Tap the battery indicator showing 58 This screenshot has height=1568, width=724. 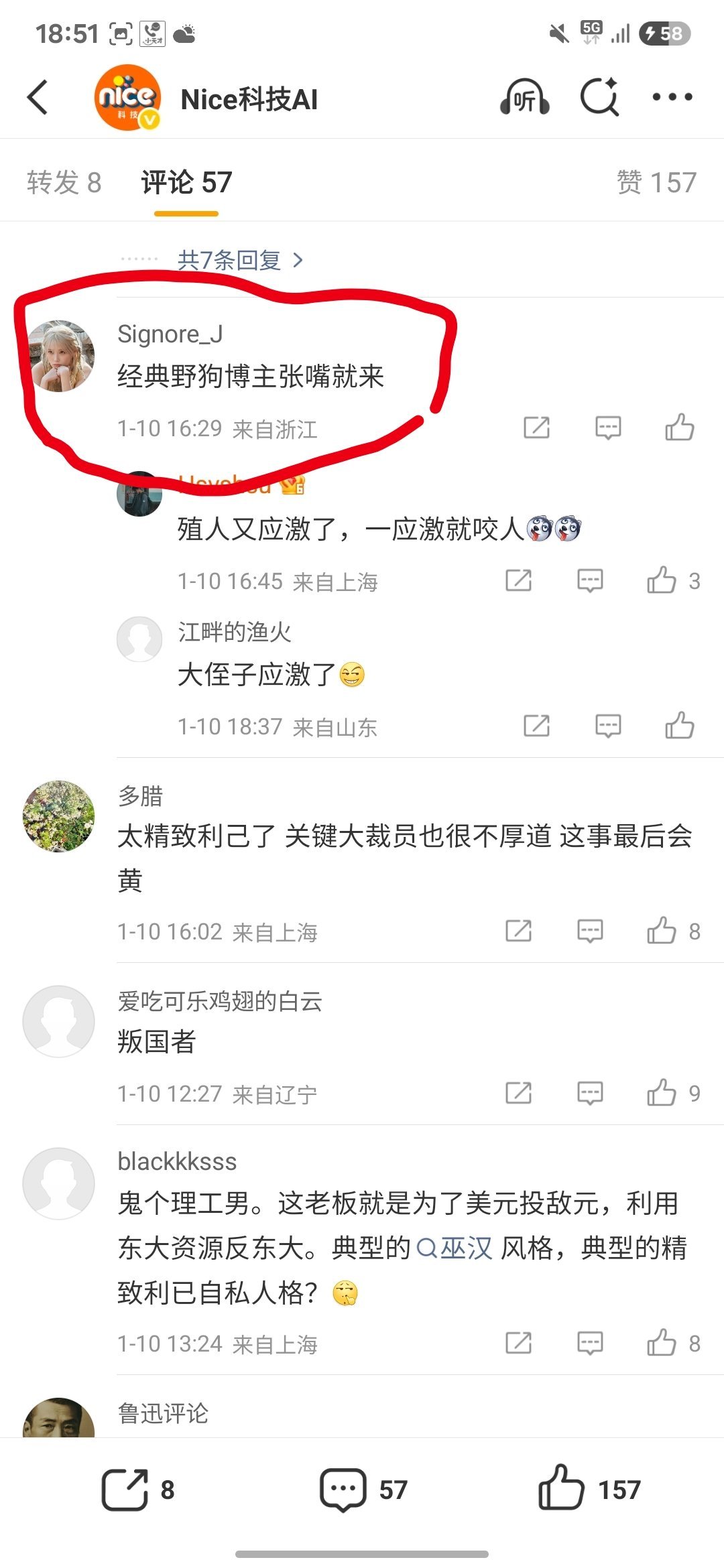tap(666, 34)
